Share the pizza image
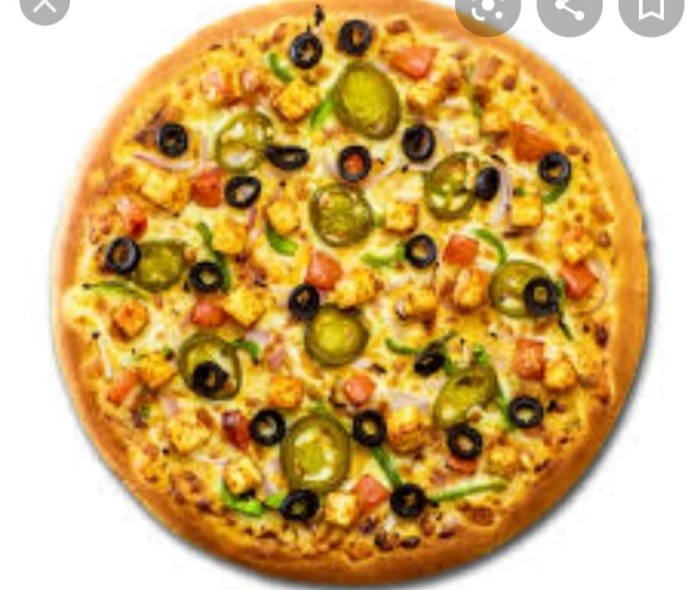 570,8
